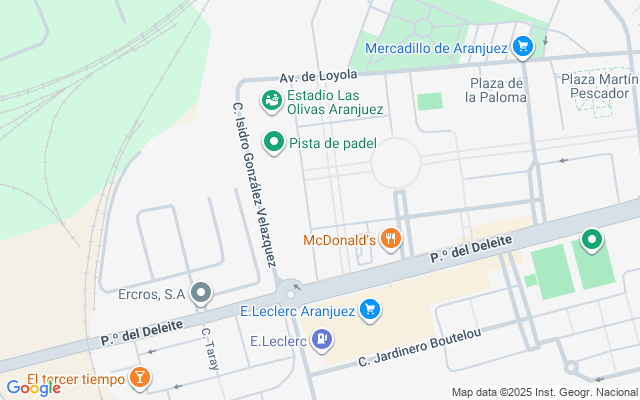Open the Google logo link
The height and width of the screenshot is (400, 640).
click(33, 388)
